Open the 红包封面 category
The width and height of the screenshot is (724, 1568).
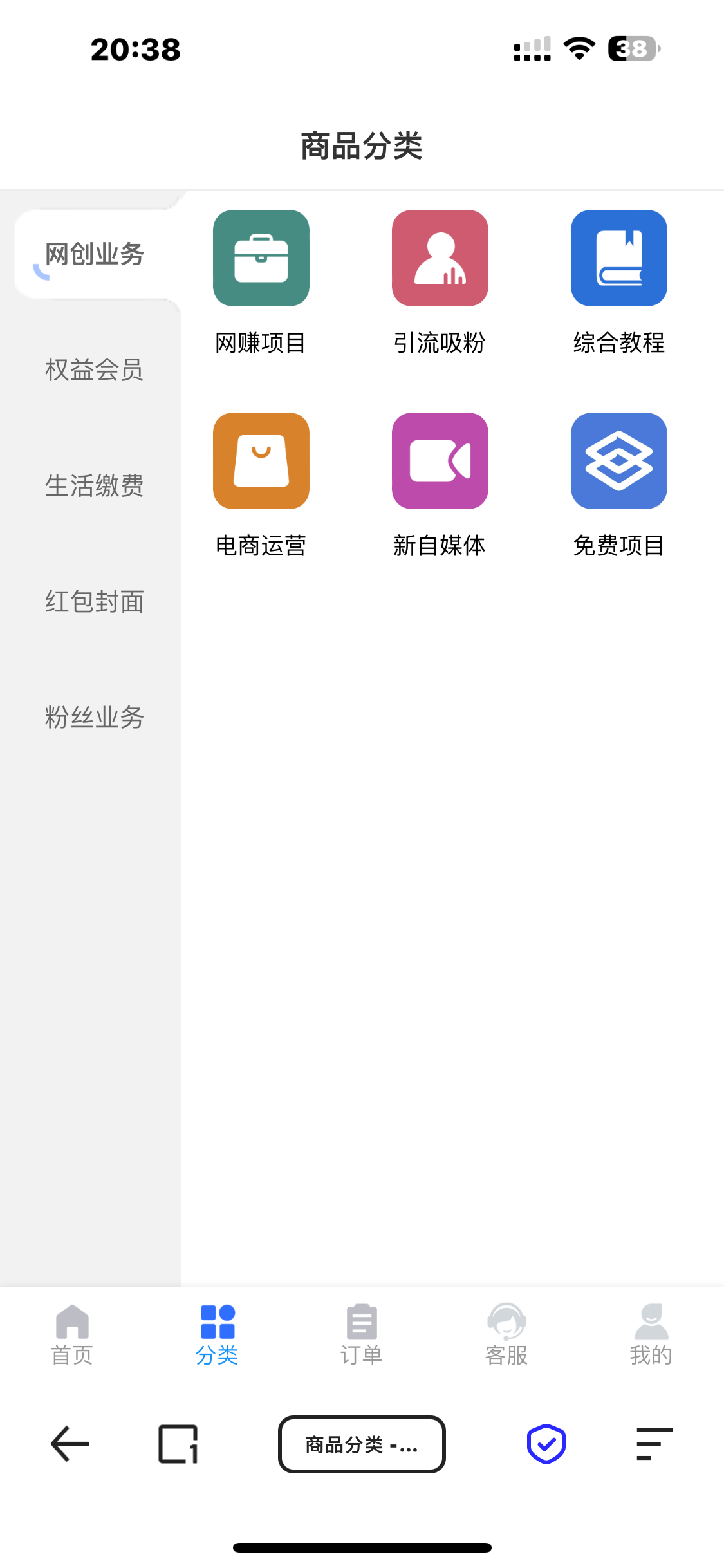(94, 602)
